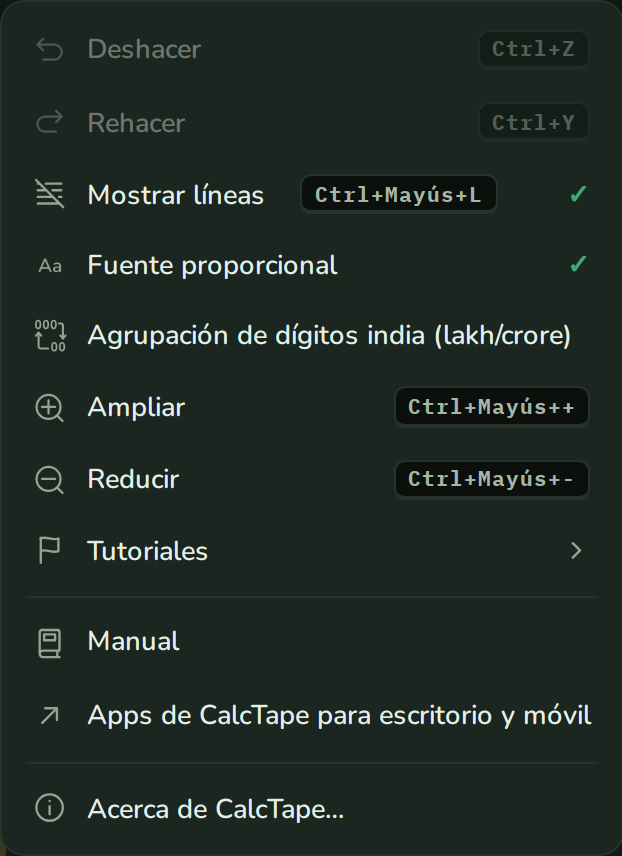The image size is (622, 856).
Task: Disable the Fuente proporcional option
Action: point(311,265)
